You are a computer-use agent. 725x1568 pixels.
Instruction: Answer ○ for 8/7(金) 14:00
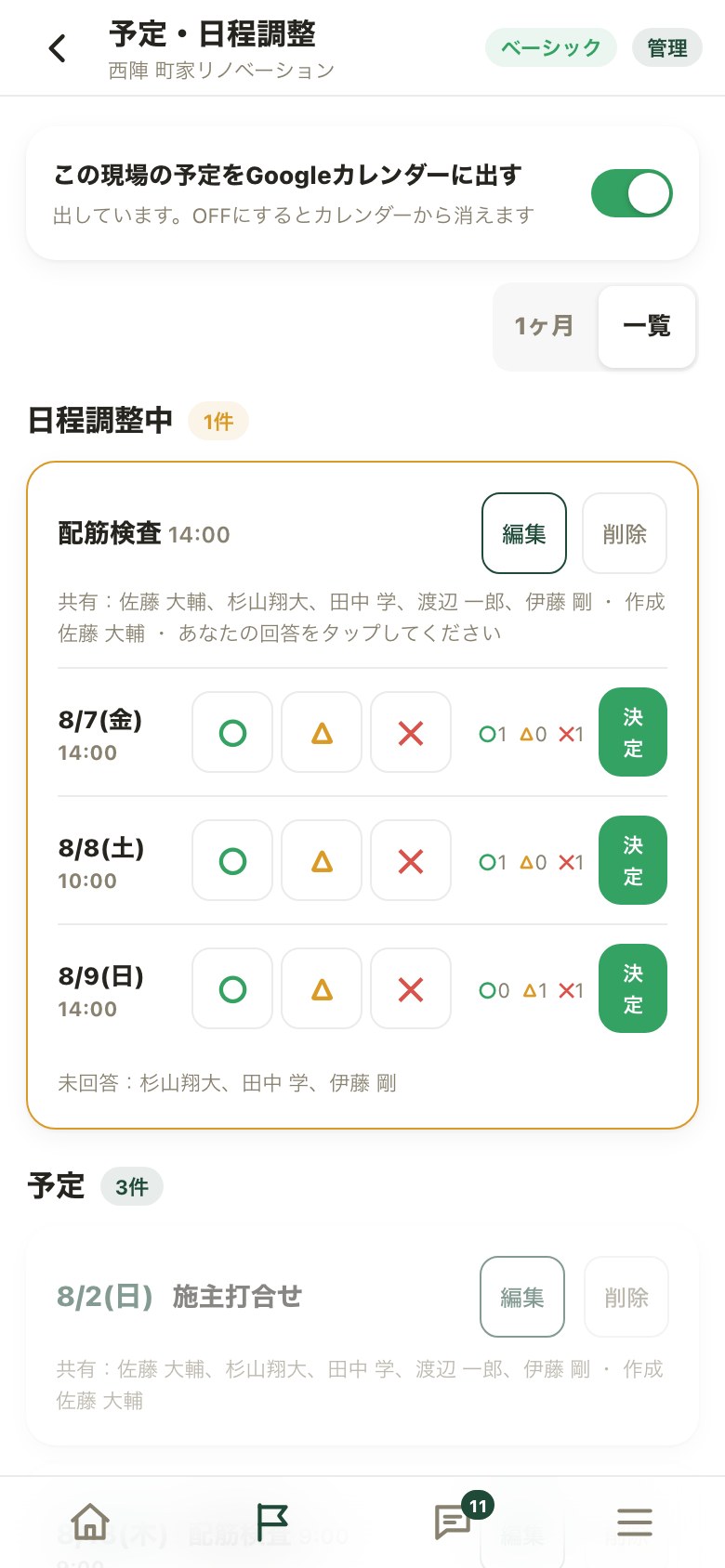[232, 733]
